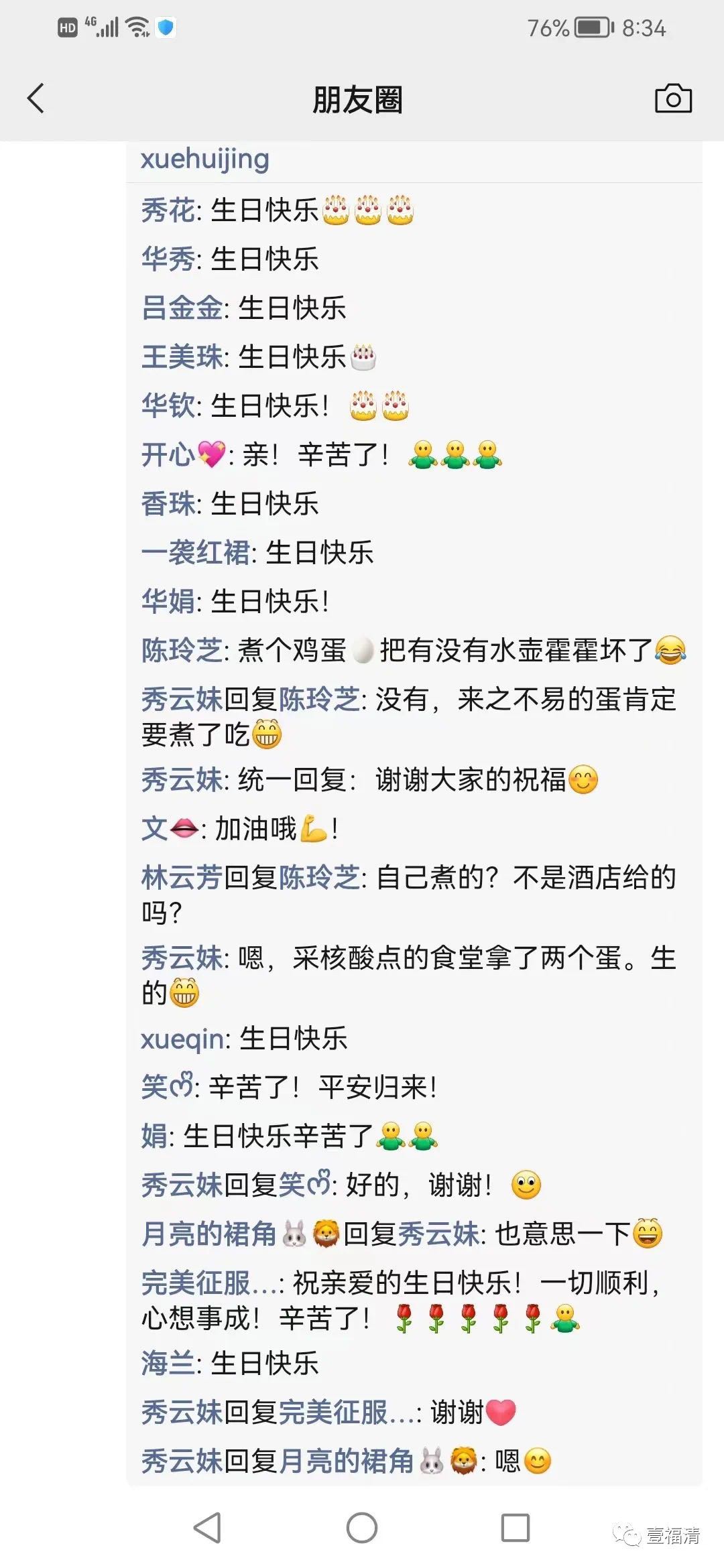Tap the name 王美珠 in the comments
The width and height of the screenshot is (724, 1568).
[182, 356]
